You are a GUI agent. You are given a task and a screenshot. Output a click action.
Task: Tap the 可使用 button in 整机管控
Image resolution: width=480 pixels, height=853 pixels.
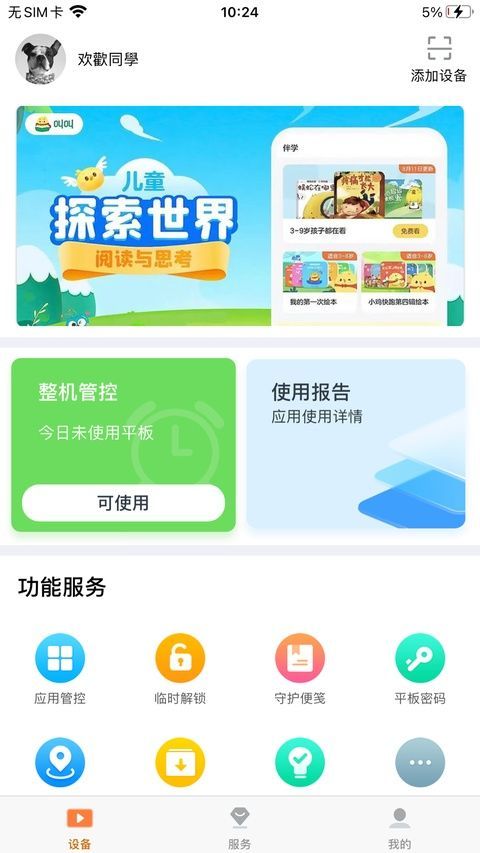pos(124,503)
